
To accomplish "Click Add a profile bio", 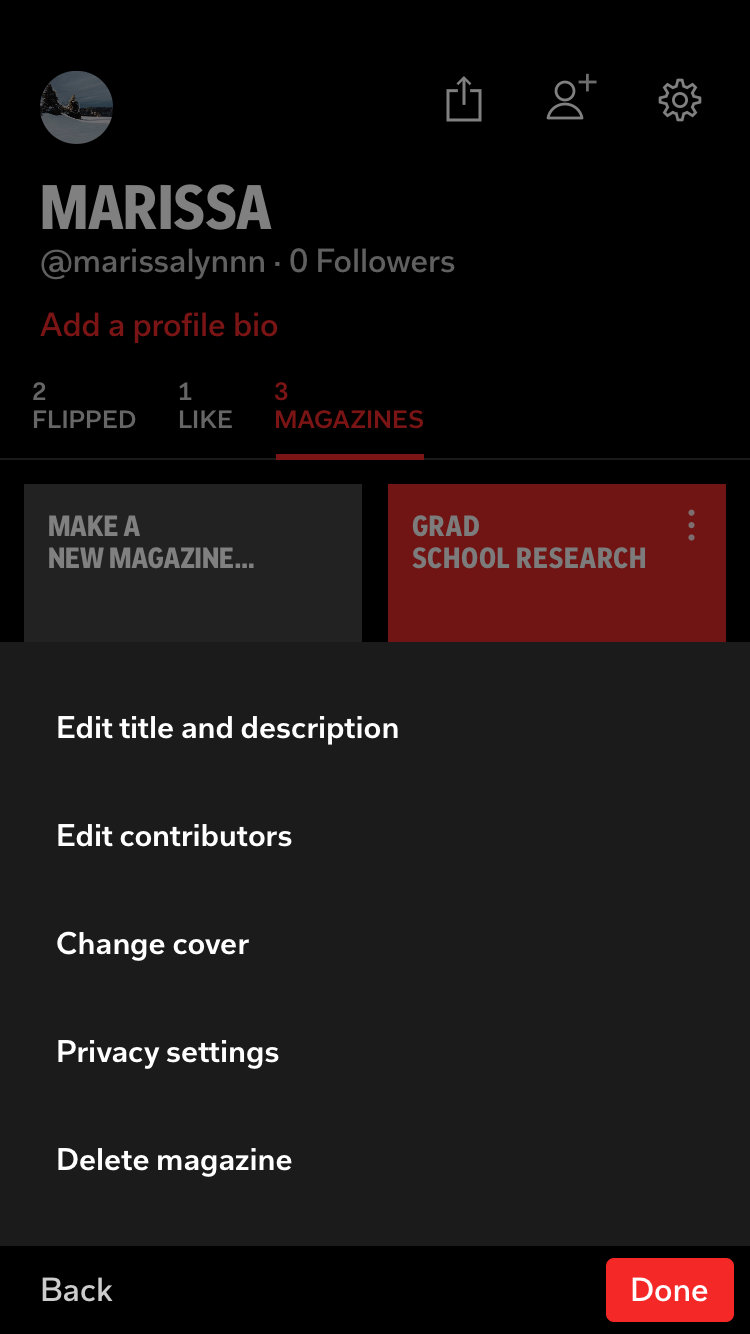I will coord(159,325).
